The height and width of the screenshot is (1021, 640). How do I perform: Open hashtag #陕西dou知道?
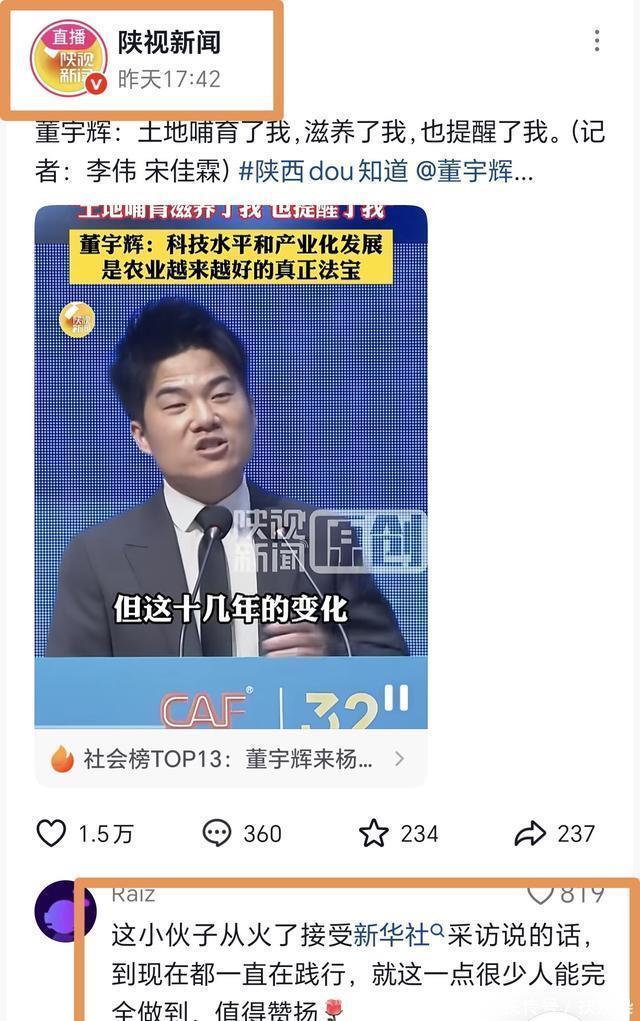tap(323, 171)
